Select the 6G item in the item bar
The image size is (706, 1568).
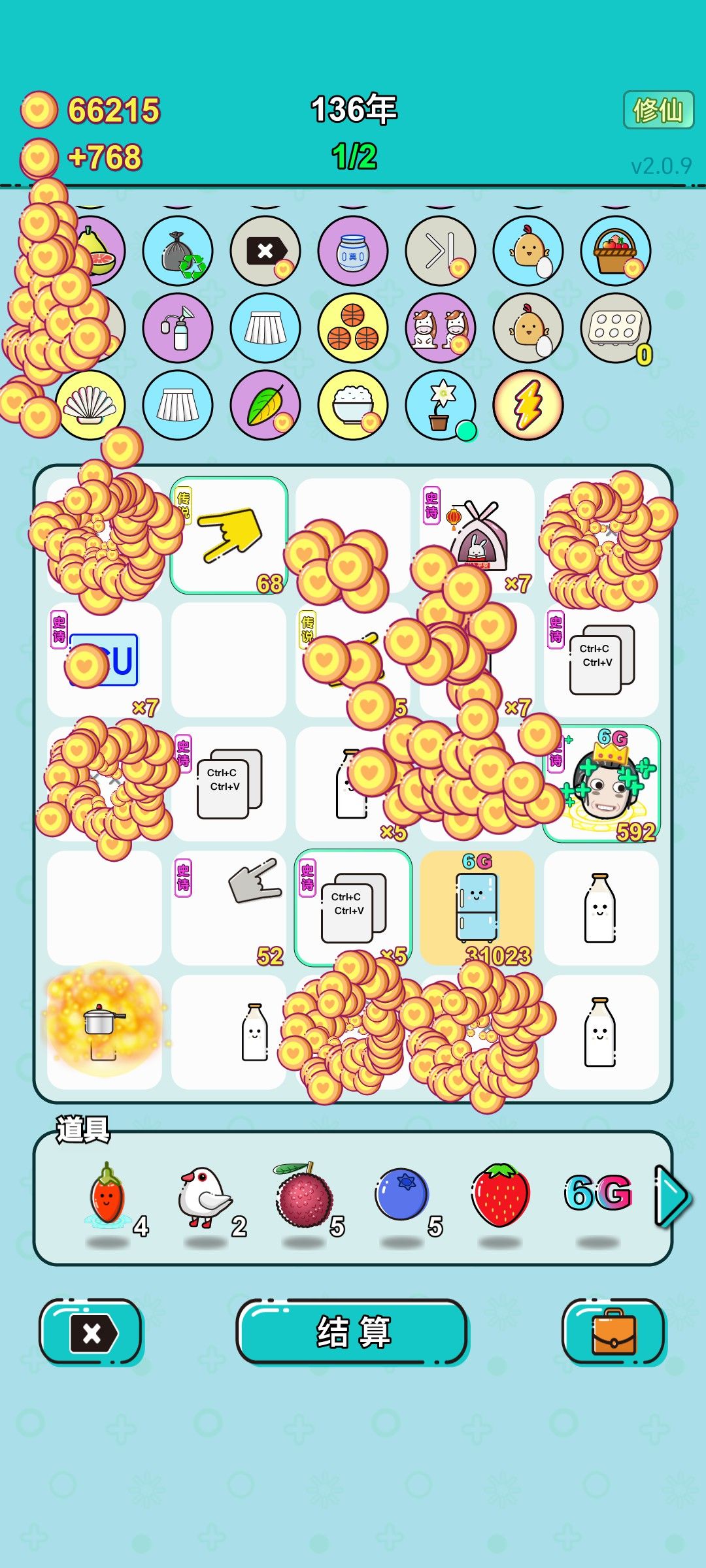click(x=599, y=1193)
